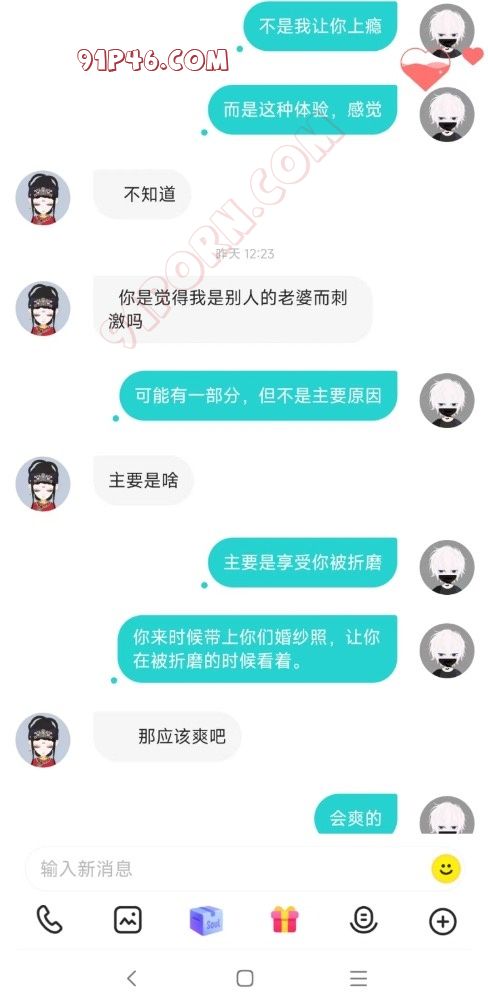
Task: Open own avatar beside 主要是享受你被折磨 message
Action: [447, 567]
